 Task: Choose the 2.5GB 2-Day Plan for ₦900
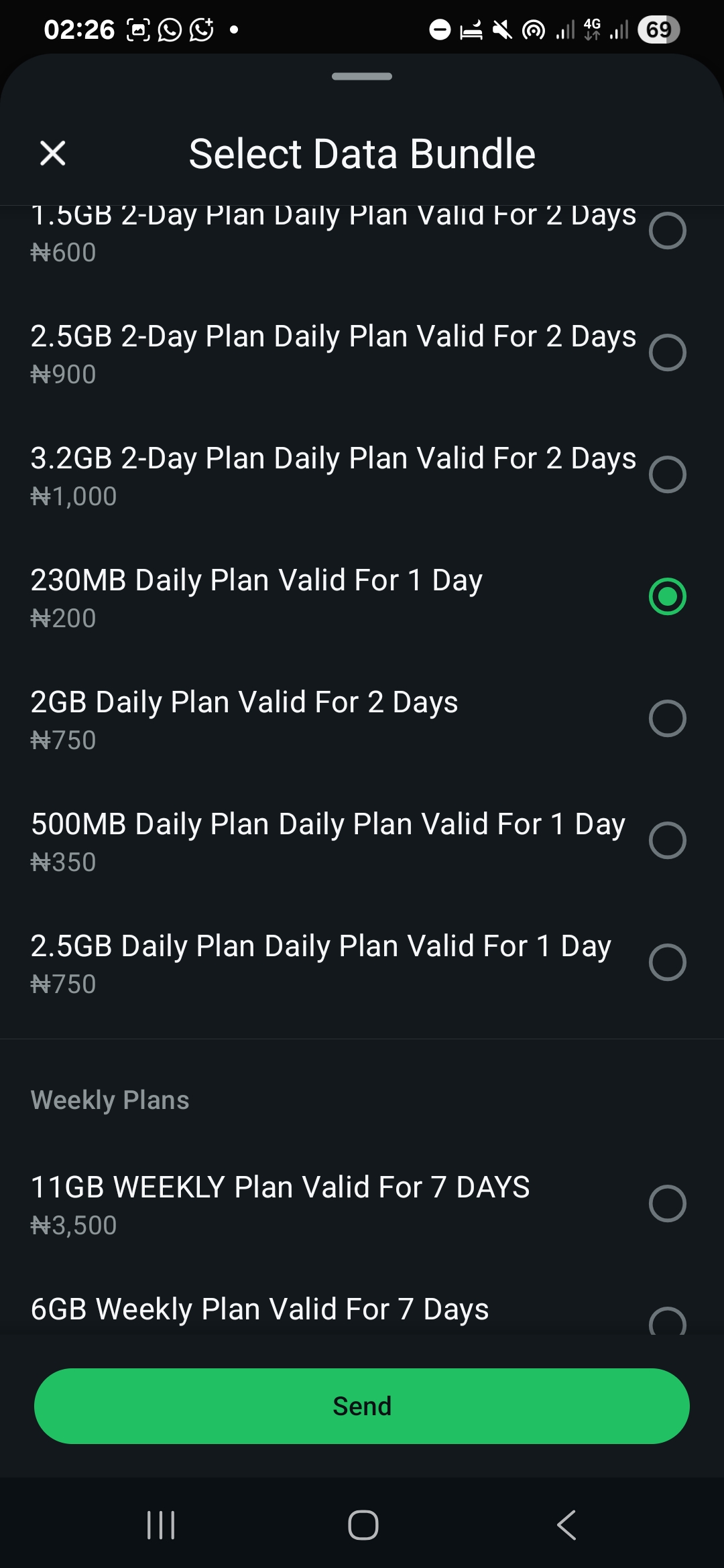pos(667,353)
